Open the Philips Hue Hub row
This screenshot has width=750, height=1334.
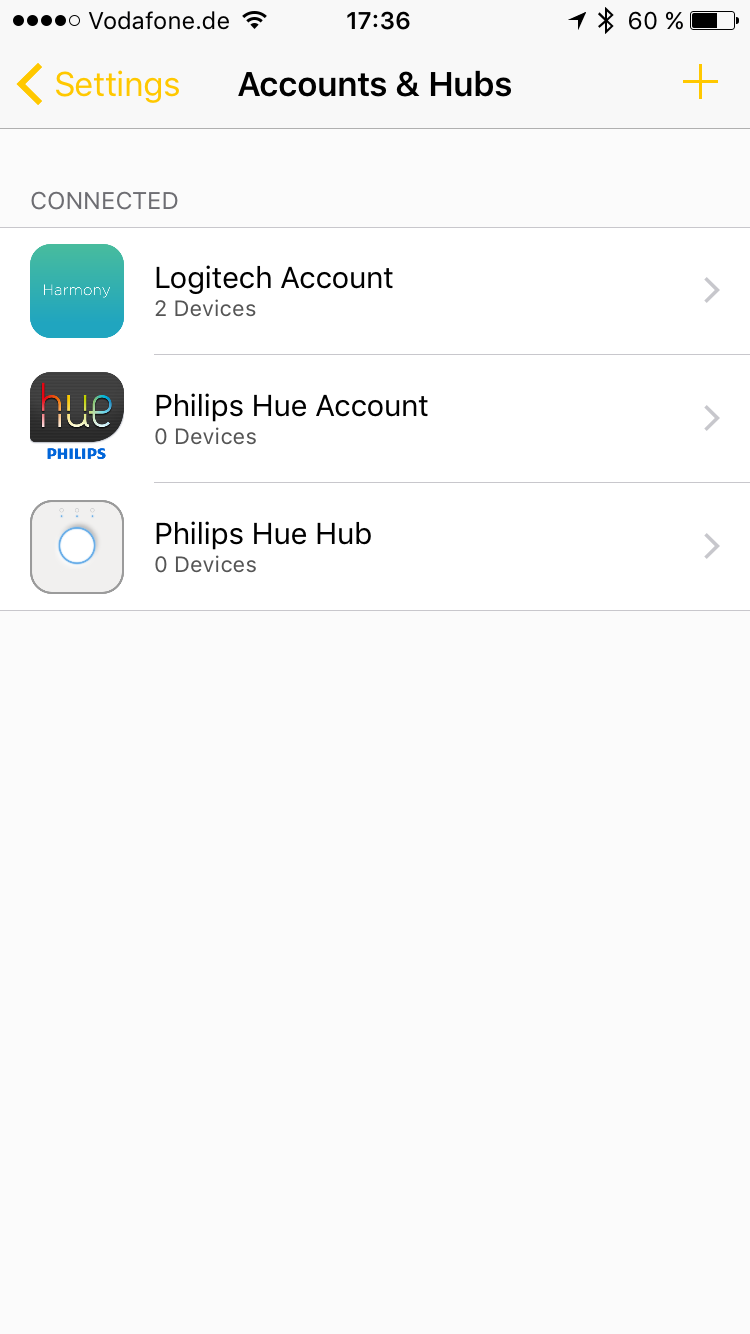point(375,547)
